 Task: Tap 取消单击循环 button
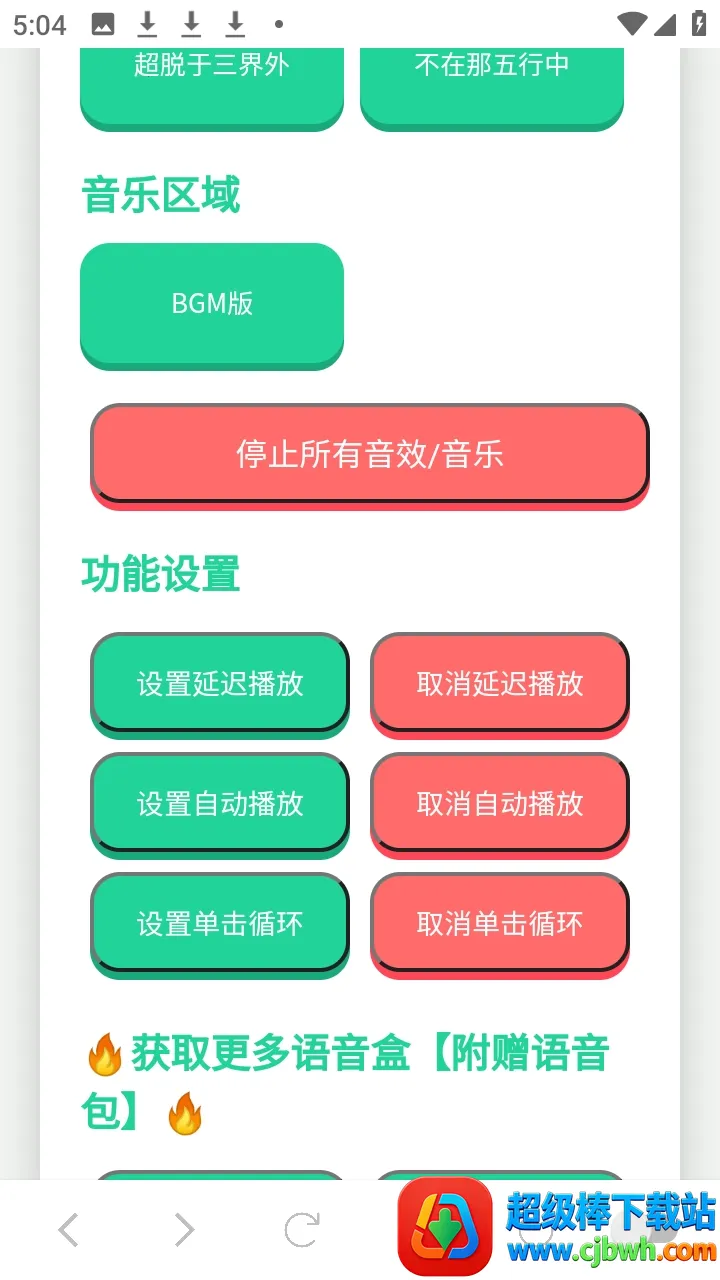[x=499, y=923]
